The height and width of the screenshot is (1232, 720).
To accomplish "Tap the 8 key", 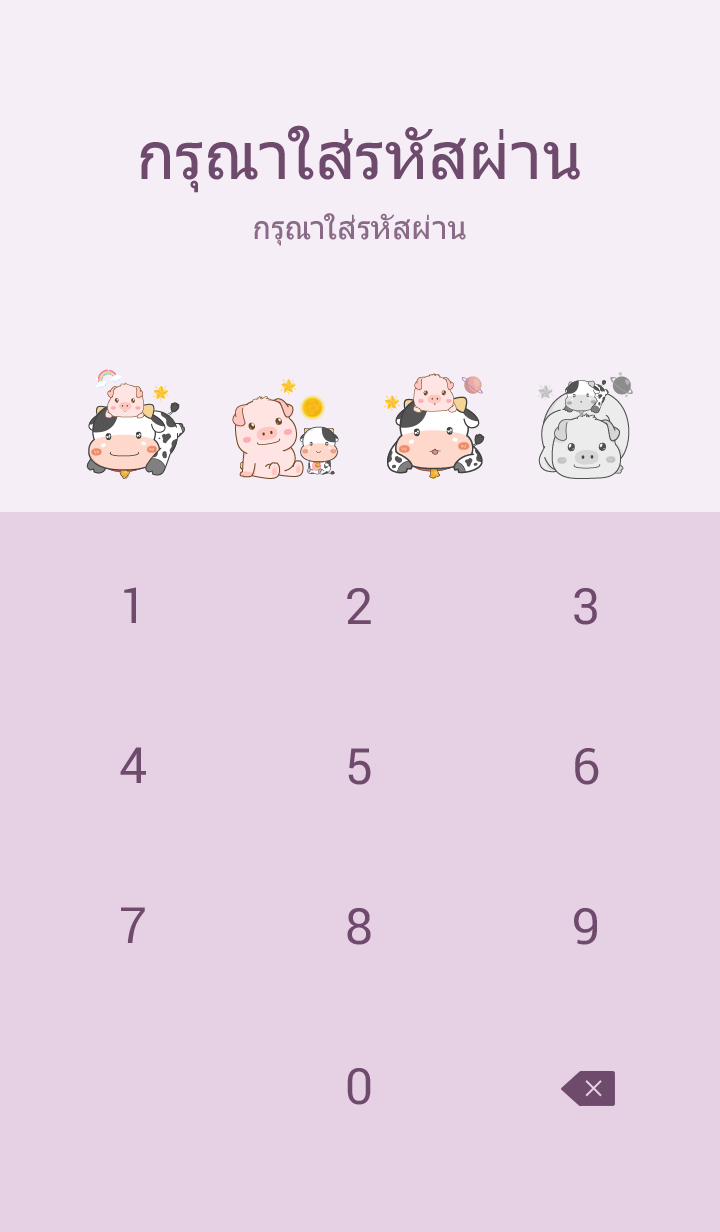I will point(359,927).
